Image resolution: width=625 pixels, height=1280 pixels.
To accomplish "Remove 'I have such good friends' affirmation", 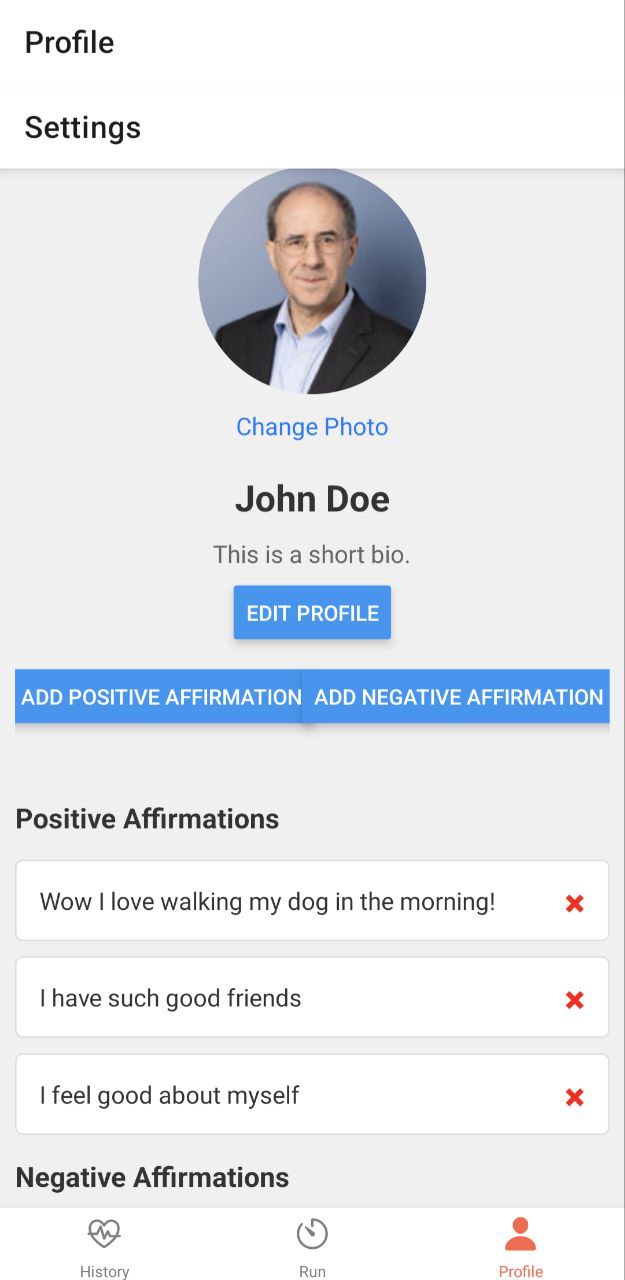I will tap(574, 1000).
